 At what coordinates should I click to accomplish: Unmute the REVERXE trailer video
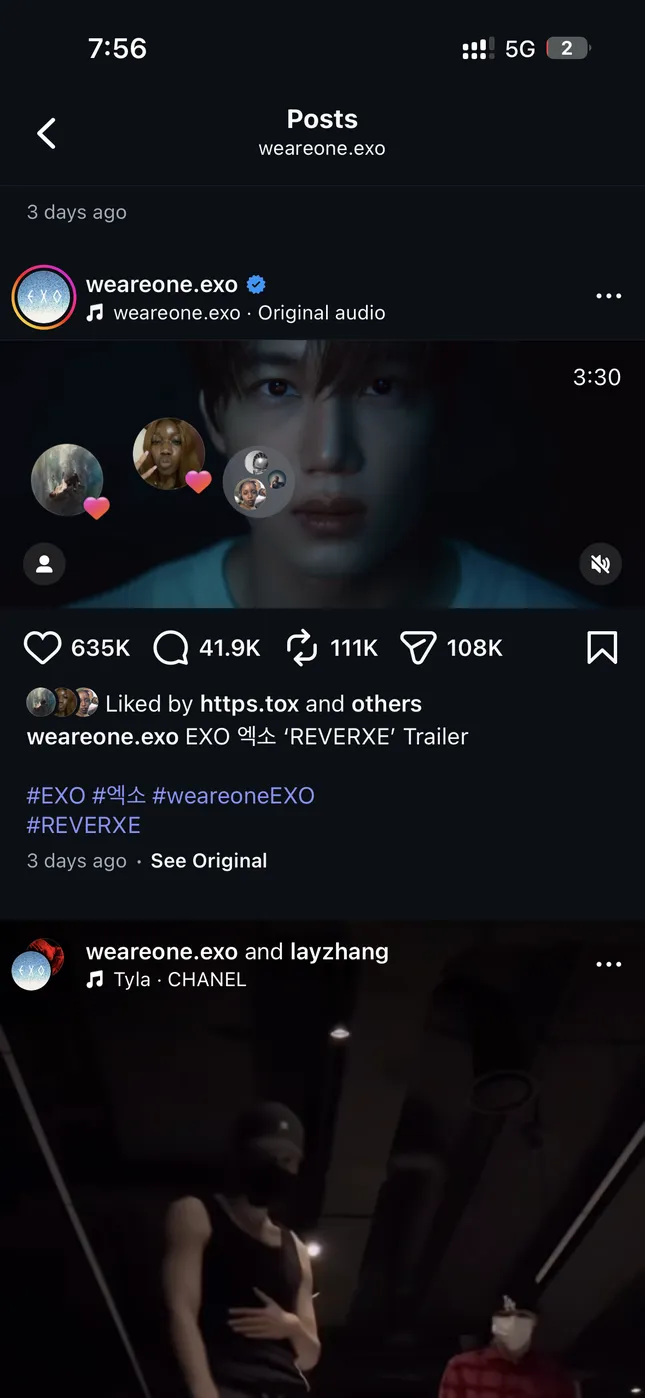pyautogui.click(x=600, y=564)
